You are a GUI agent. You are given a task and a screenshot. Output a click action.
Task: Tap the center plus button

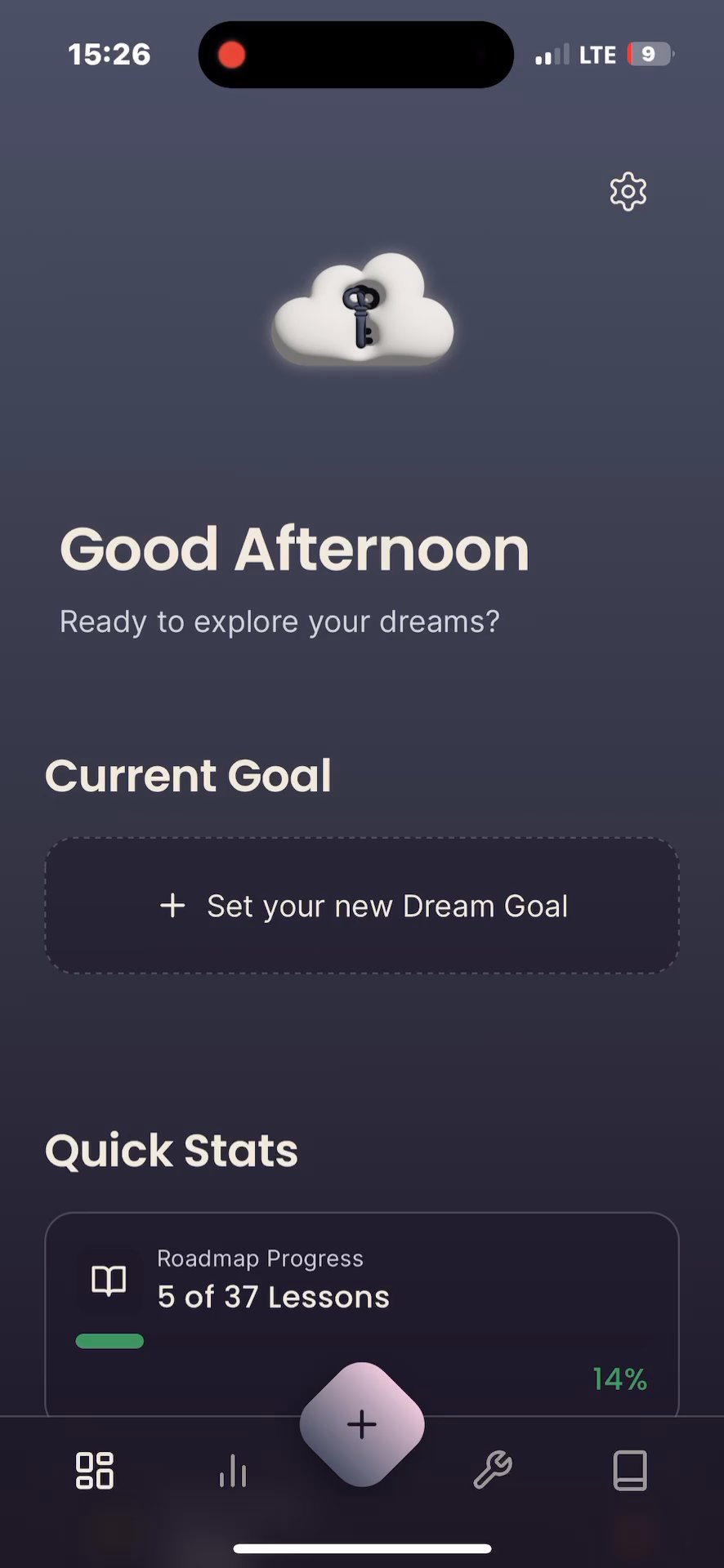(x=362, y=1424)
